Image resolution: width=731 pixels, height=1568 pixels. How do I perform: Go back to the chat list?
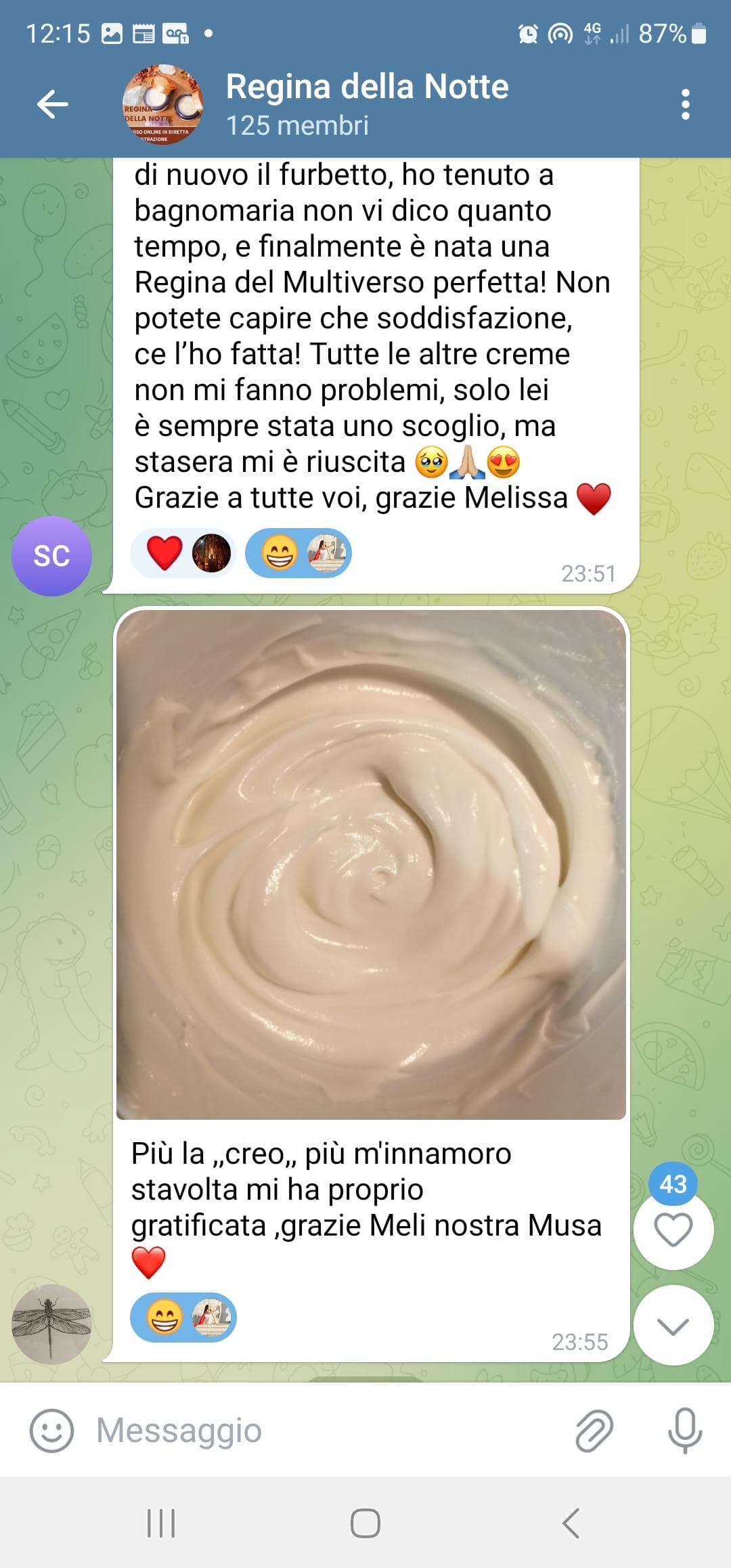coord(52,104)
